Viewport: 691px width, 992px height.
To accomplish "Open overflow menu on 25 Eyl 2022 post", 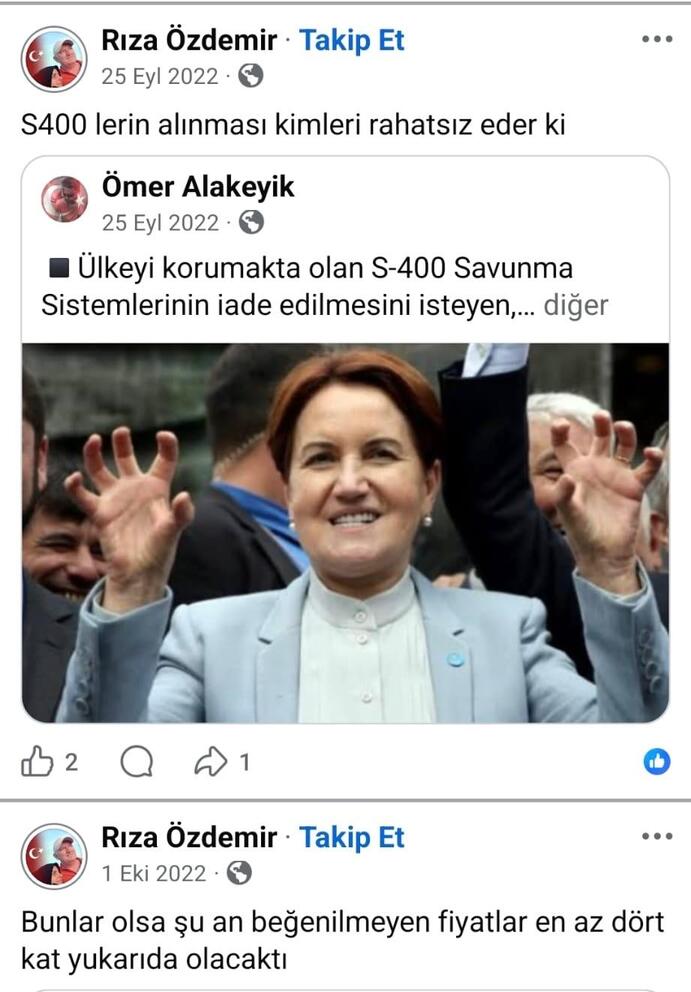I will click(656, 40).
